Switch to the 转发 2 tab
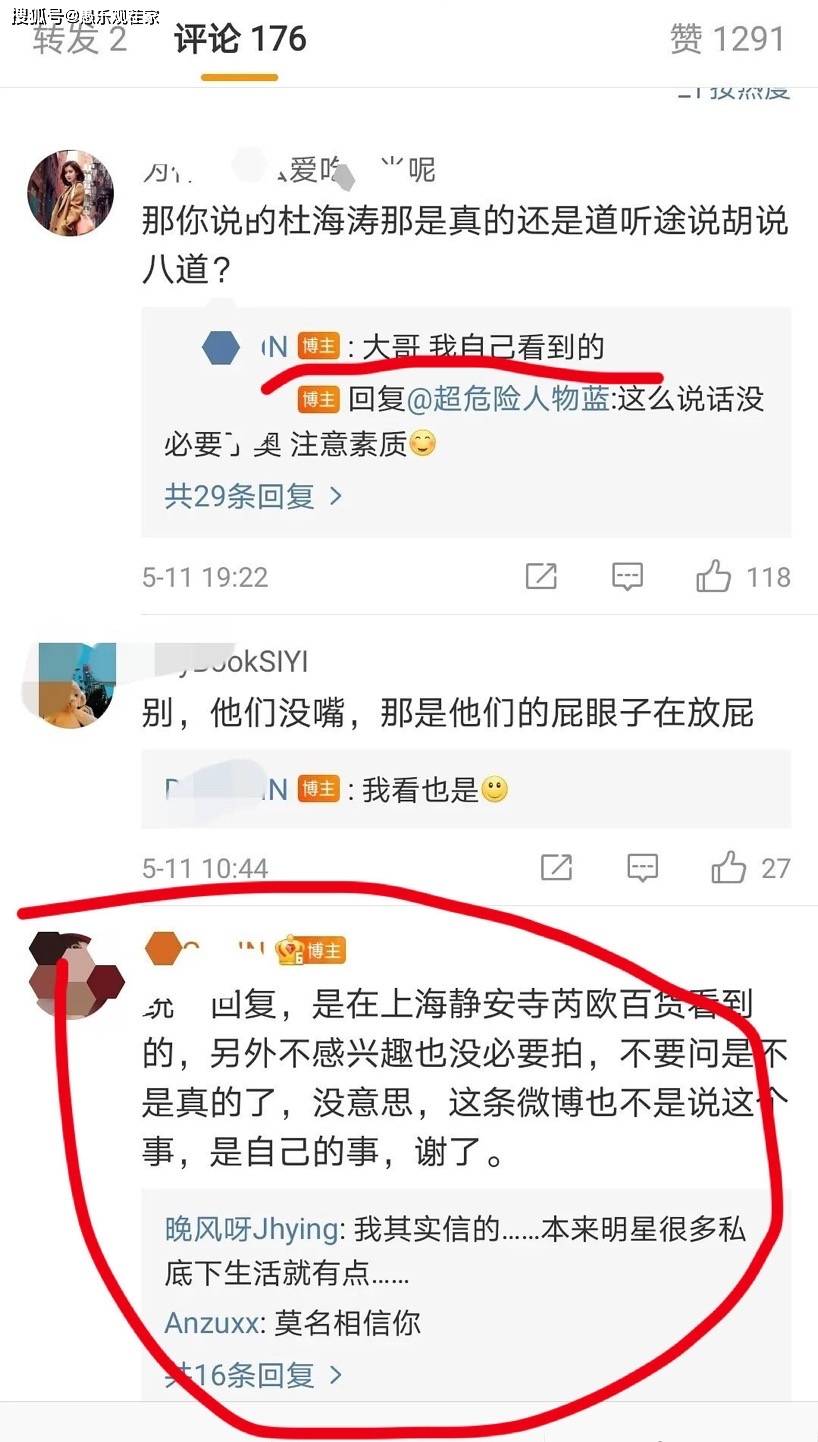Viewport: 818px width, 1442px height. 80,40
